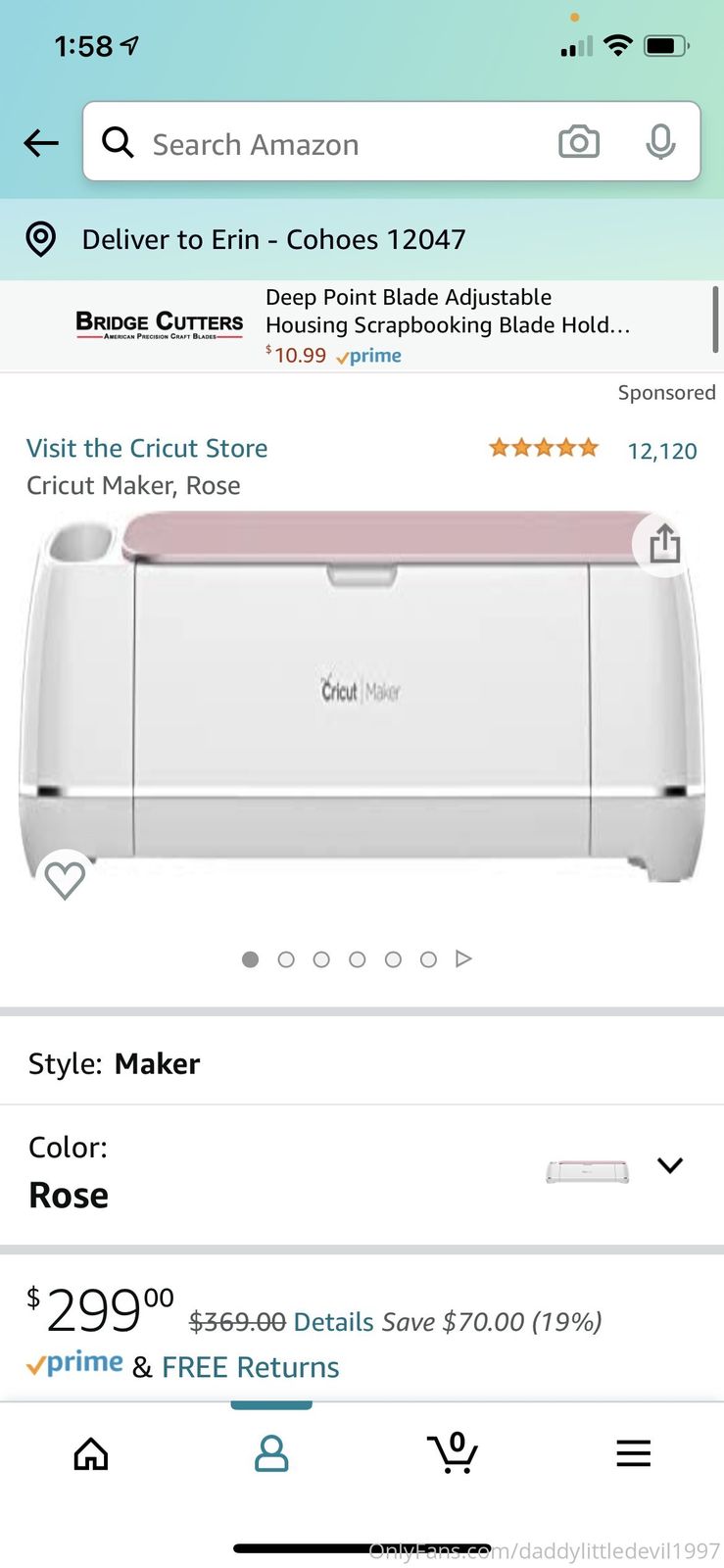This screenshot has width=724, height=1568.
Task: Change delivery address for Erin - Cohoes
Action: pos(272,239)
